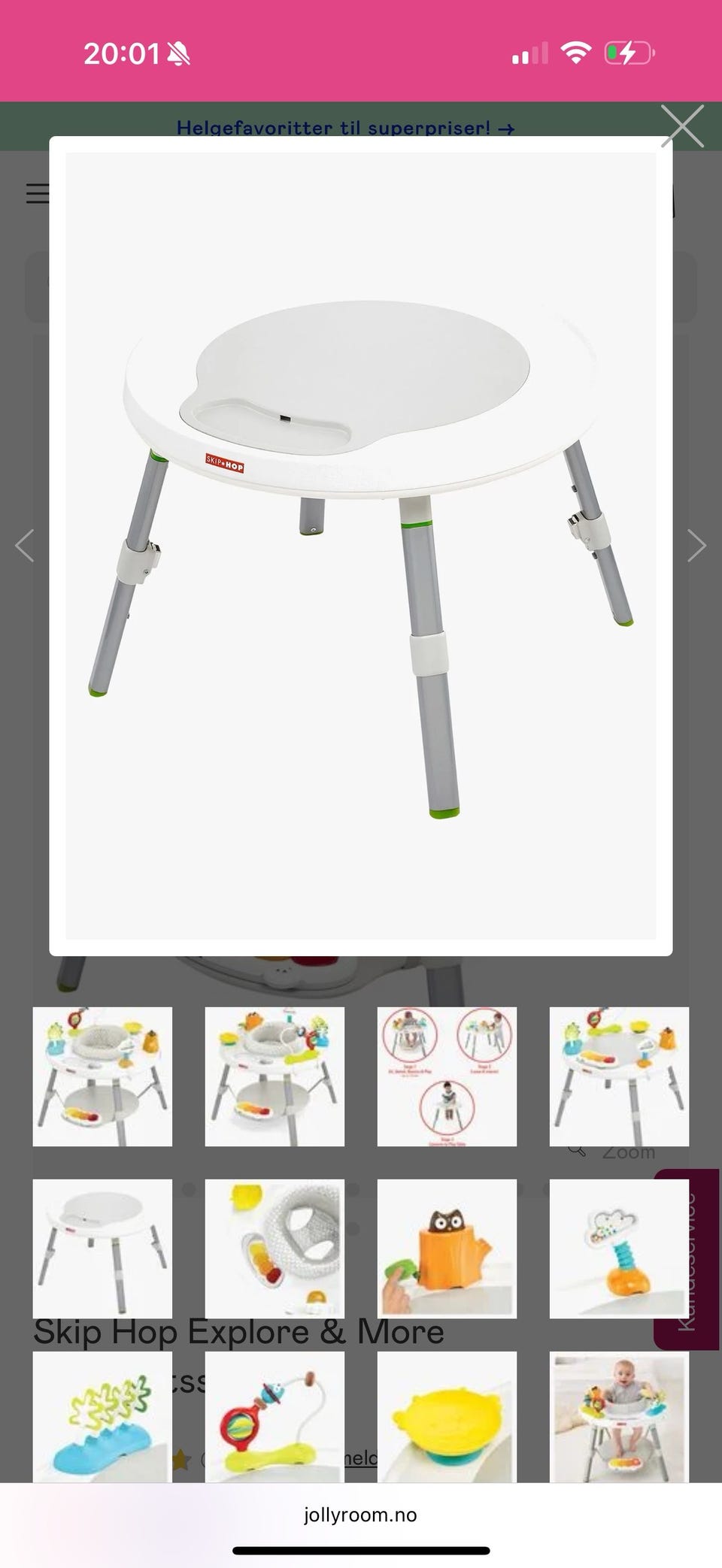Select the cloud rattle toy thumbnail
The height and width of the screenshot is (1568, 722).
tap(619, 1249)
